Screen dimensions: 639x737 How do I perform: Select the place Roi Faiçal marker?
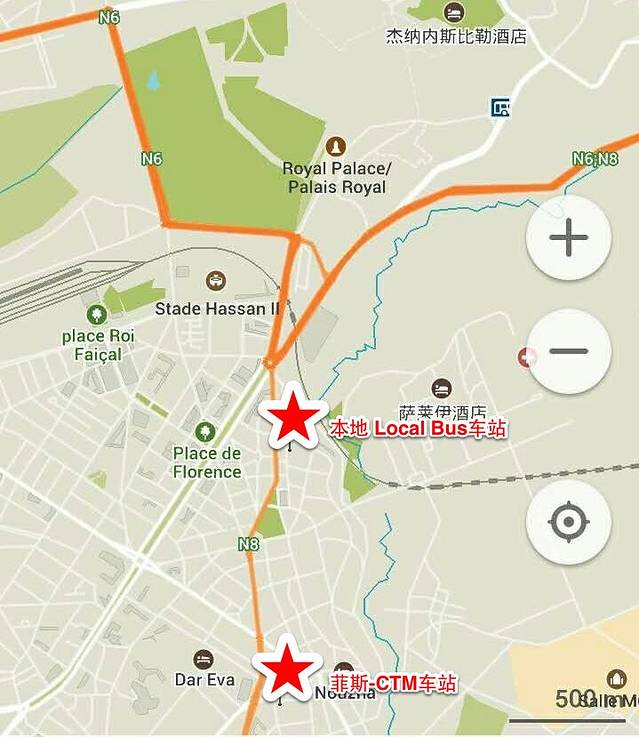click(x=97, y=315)
